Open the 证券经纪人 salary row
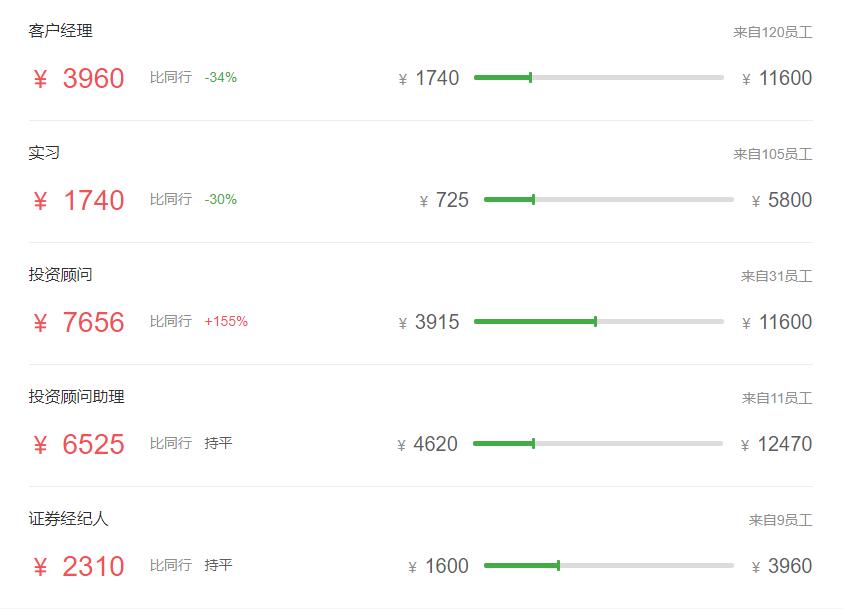The width and height of the screenshot is (843, 609). coord(68,519)
